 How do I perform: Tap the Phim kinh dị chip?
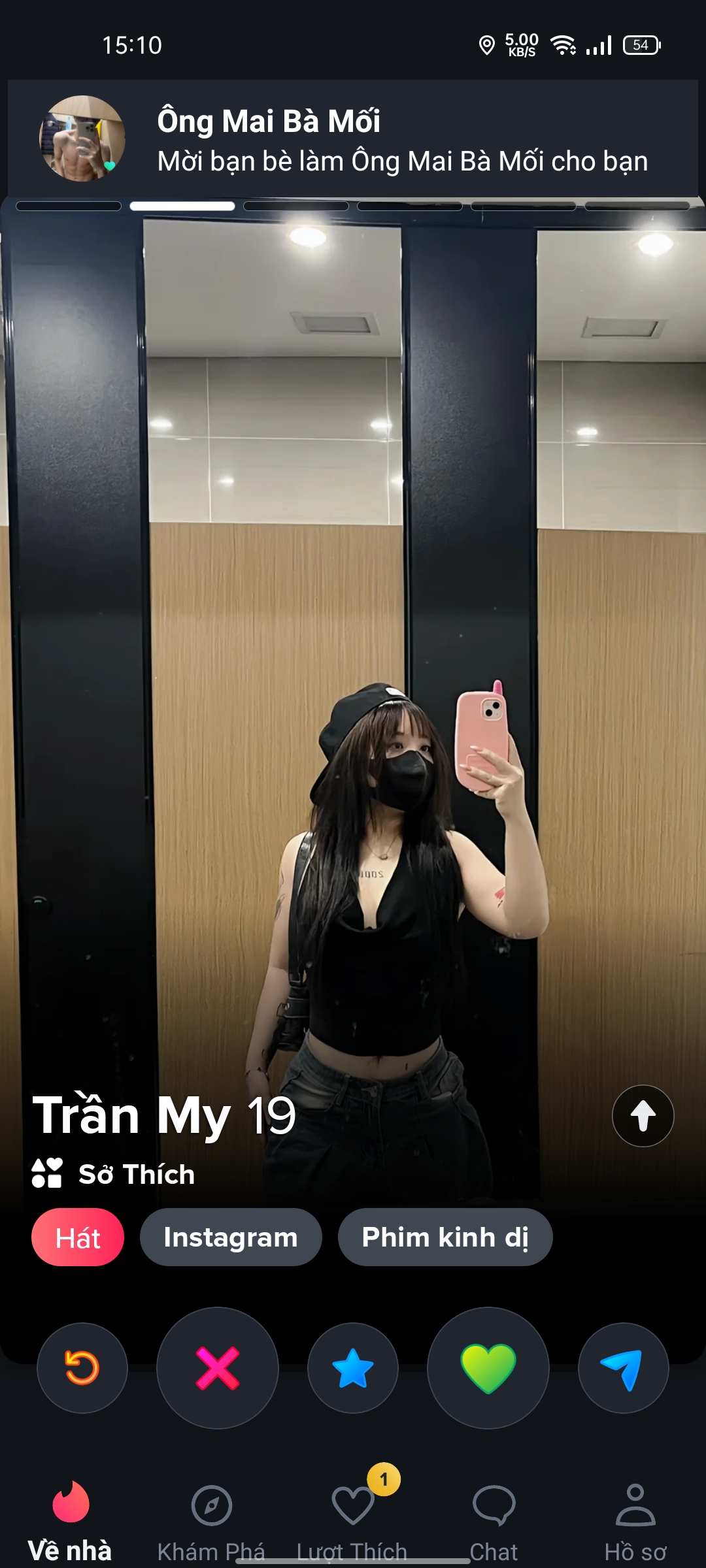[445, 1237]
